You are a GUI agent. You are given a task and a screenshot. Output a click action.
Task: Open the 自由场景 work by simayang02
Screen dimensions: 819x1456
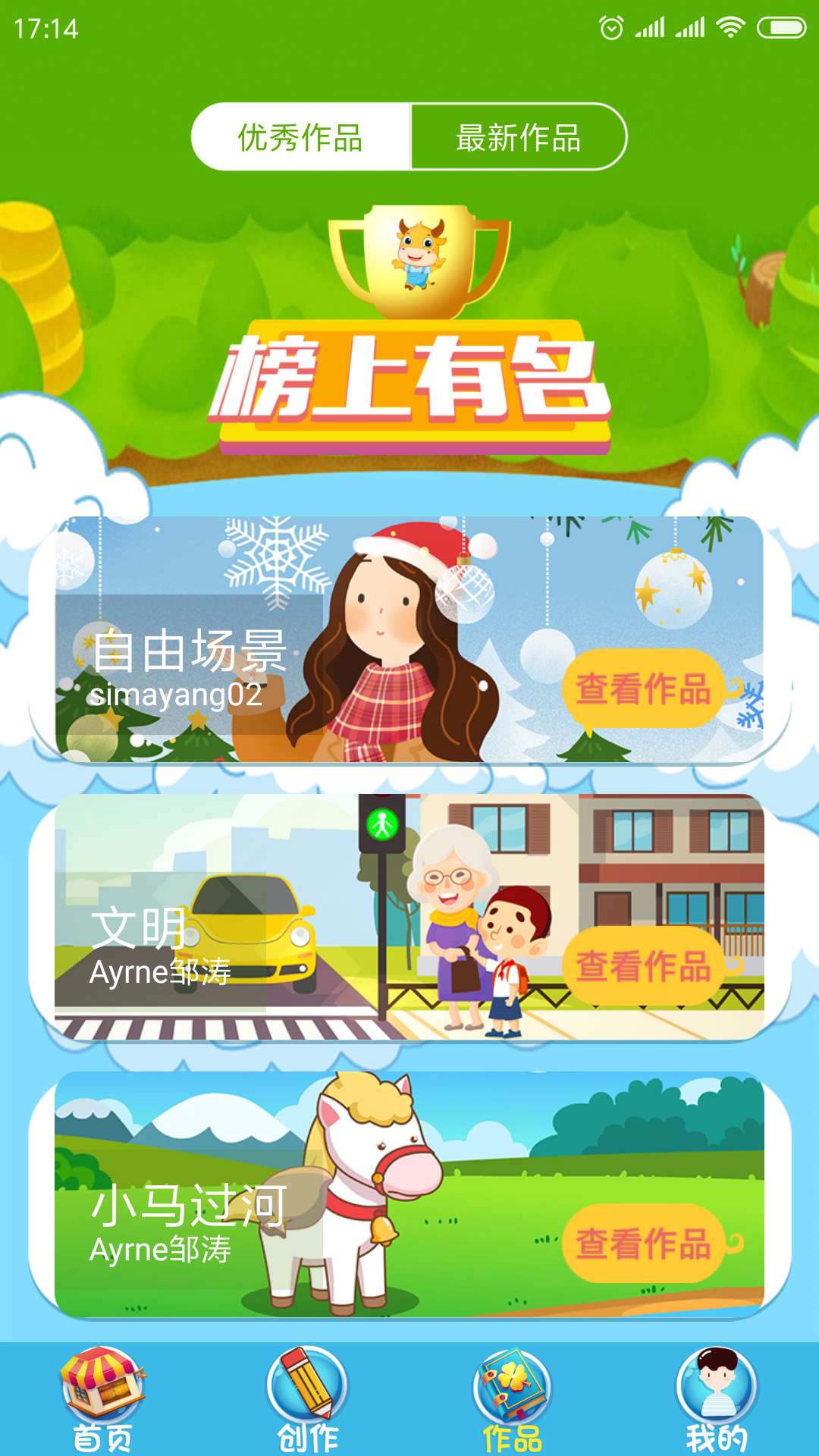[303, 641]
